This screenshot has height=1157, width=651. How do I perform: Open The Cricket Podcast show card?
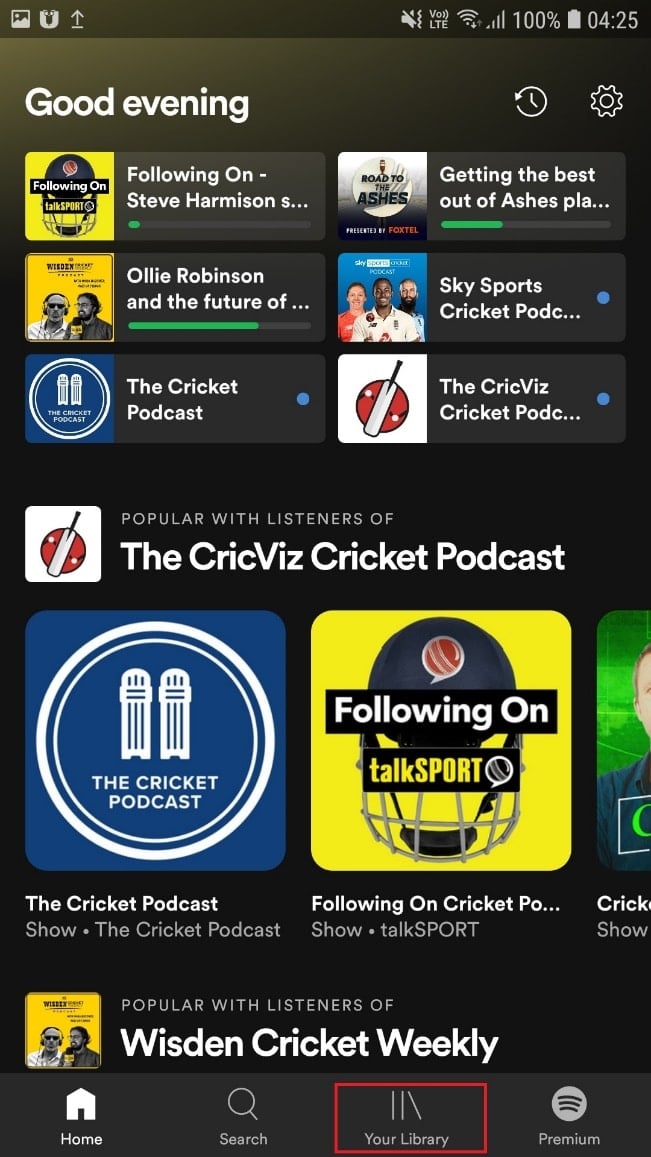155,775
